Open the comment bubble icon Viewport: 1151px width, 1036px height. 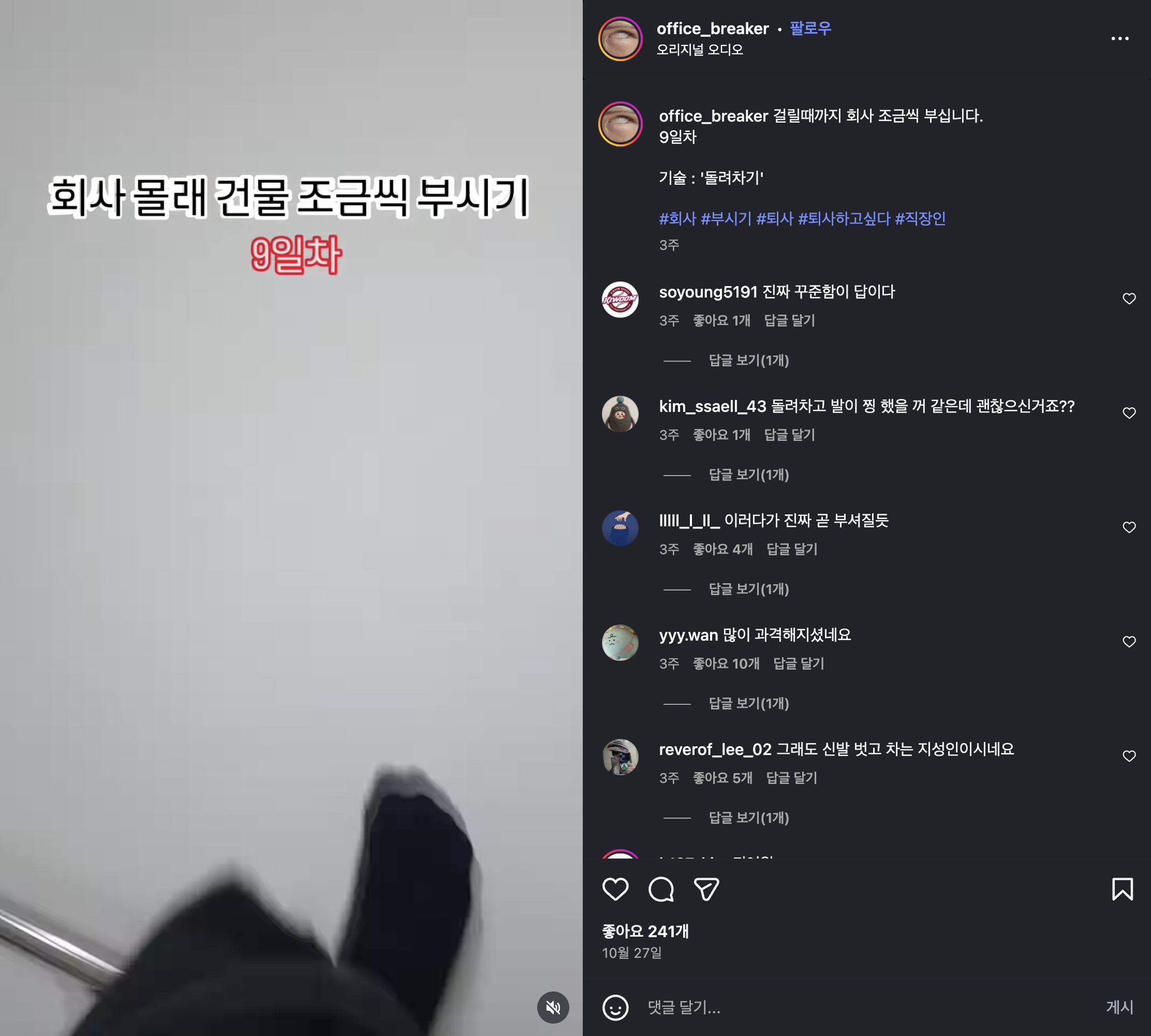(661, 889)
